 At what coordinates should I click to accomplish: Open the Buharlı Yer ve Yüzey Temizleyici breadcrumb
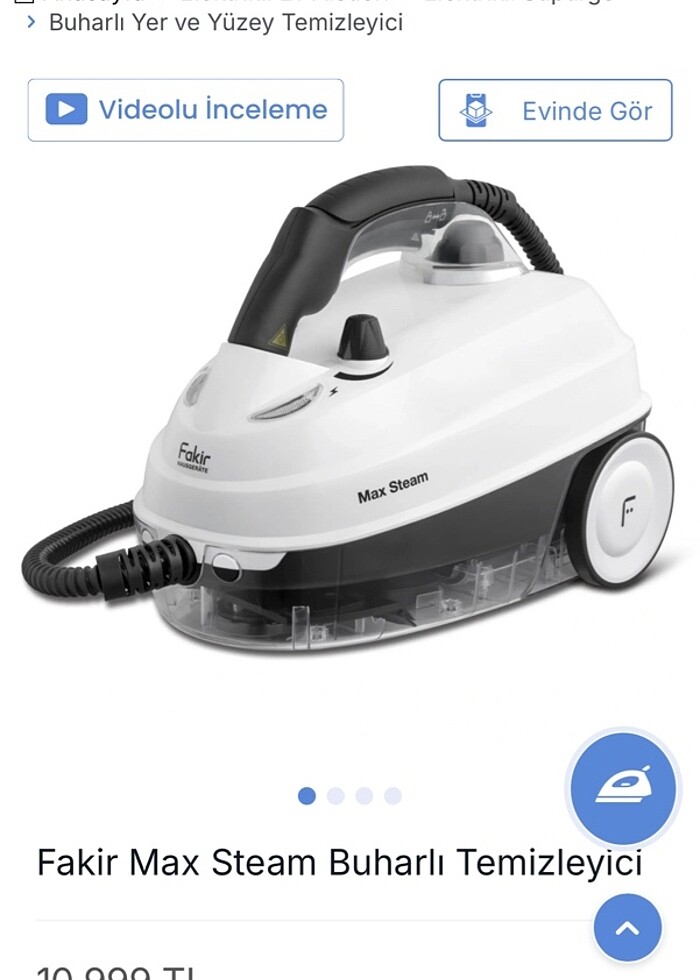pyautogui.click(x=226, y=22)
